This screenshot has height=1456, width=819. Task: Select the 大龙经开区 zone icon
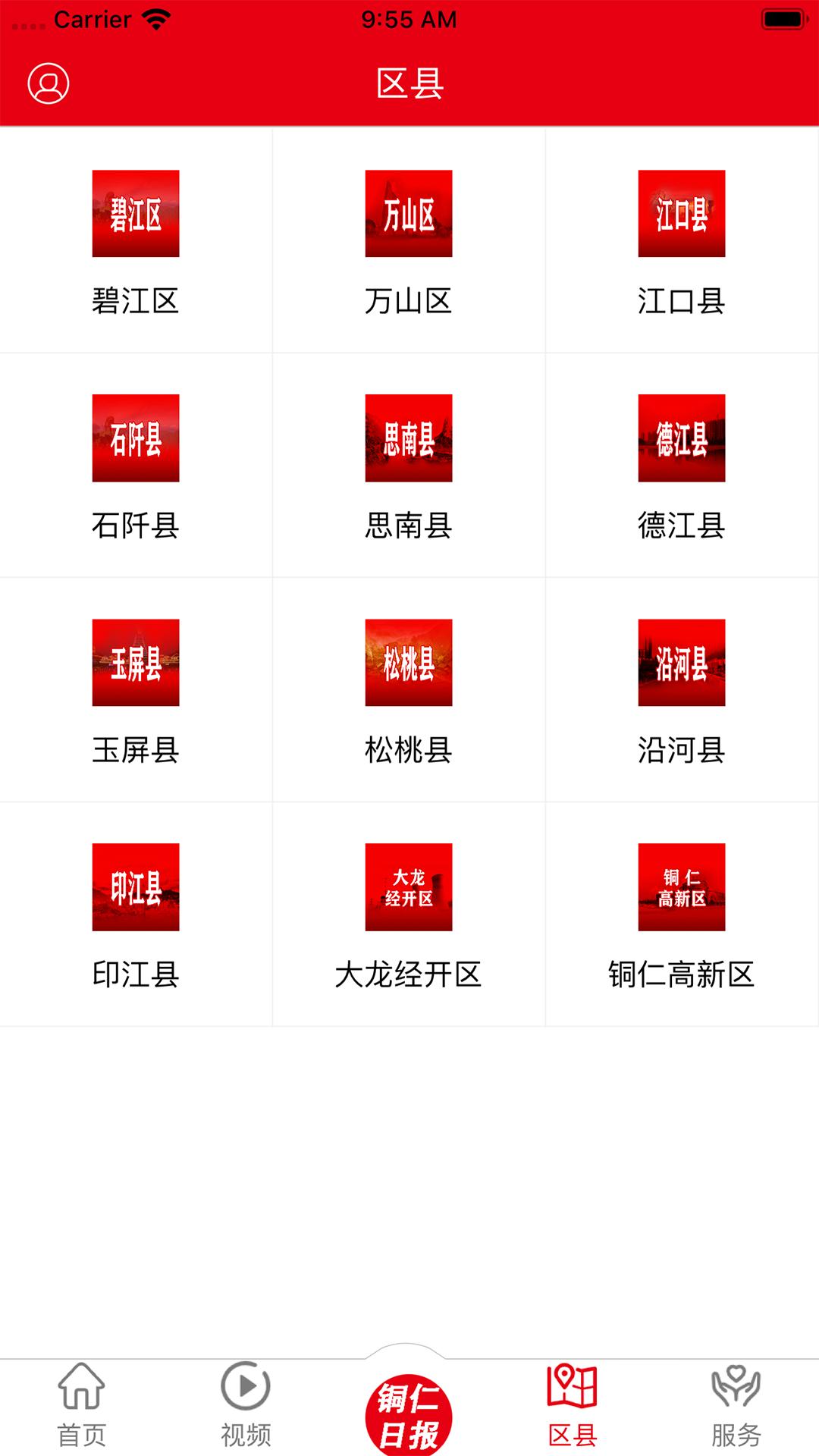[408, 887]
